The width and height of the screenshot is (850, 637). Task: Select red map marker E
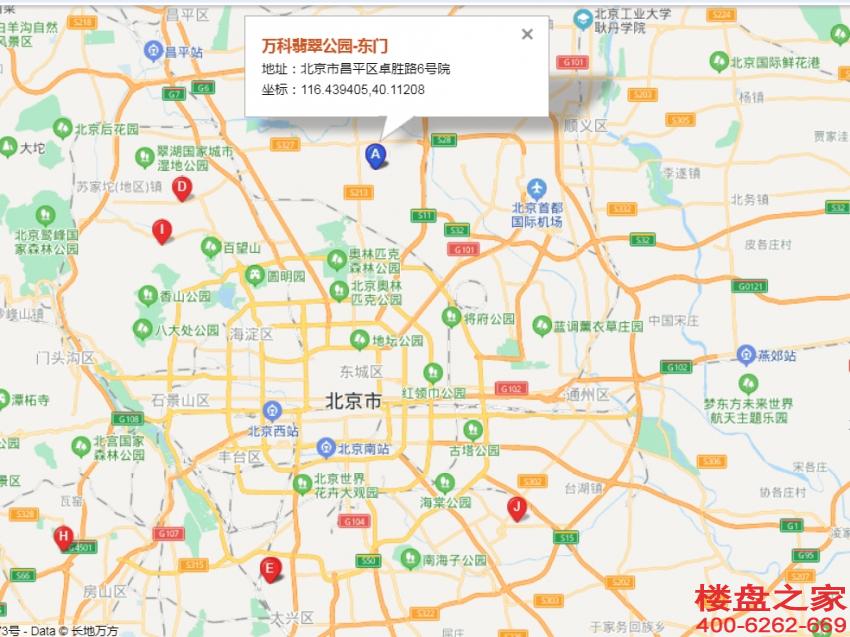click(268, 568)
